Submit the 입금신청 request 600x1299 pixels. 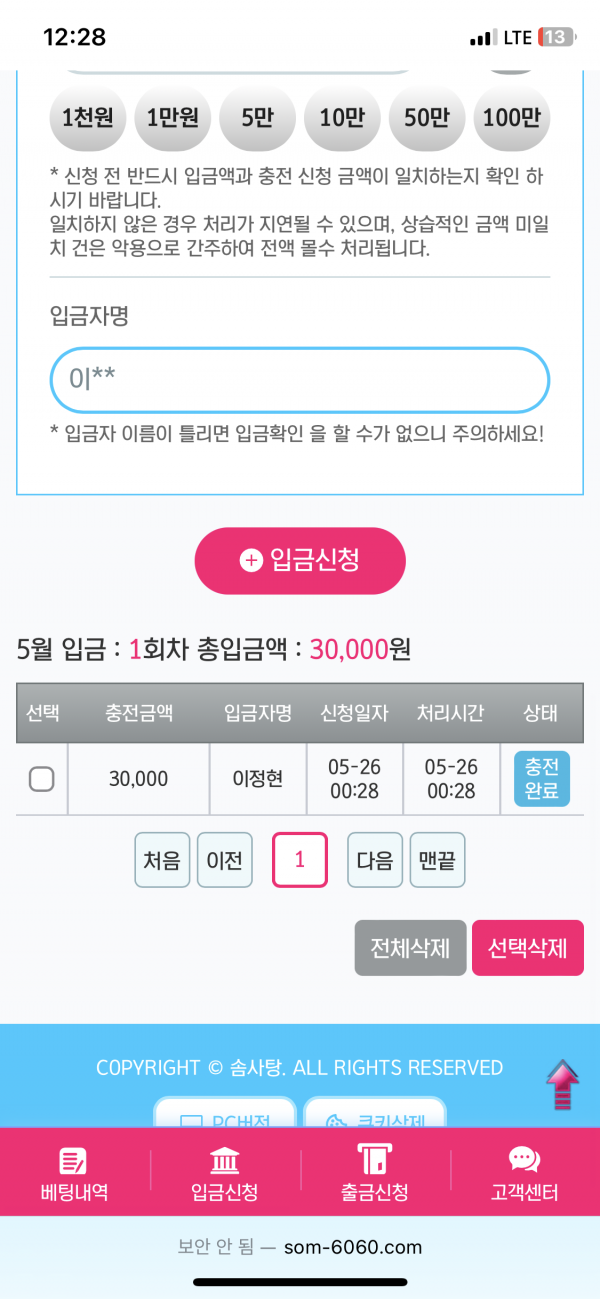tap(300, 561)
